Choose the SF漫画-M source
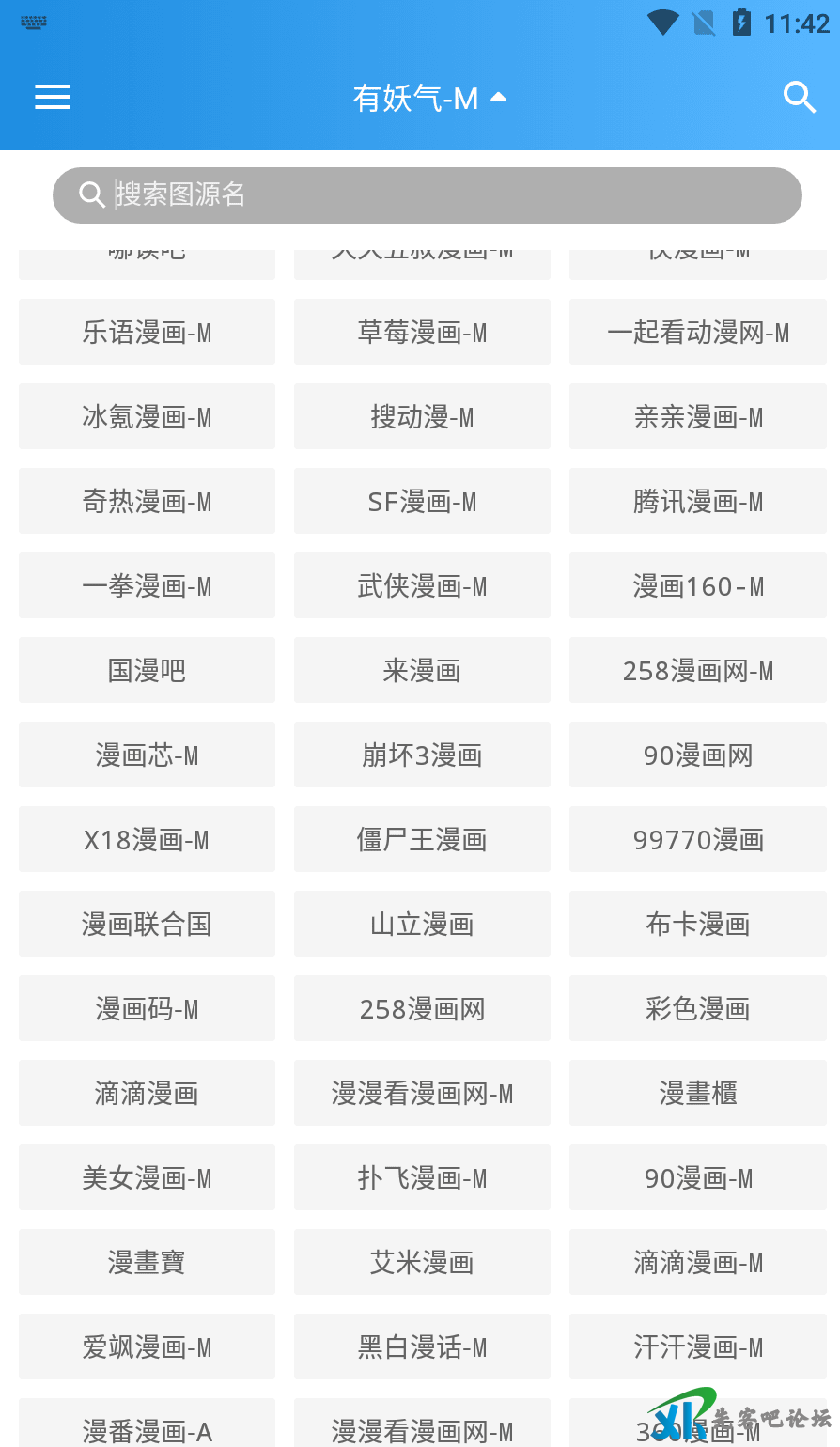The height and width of the screenshot is (1447, 840). pyautogui.click(x=422, y=502)
